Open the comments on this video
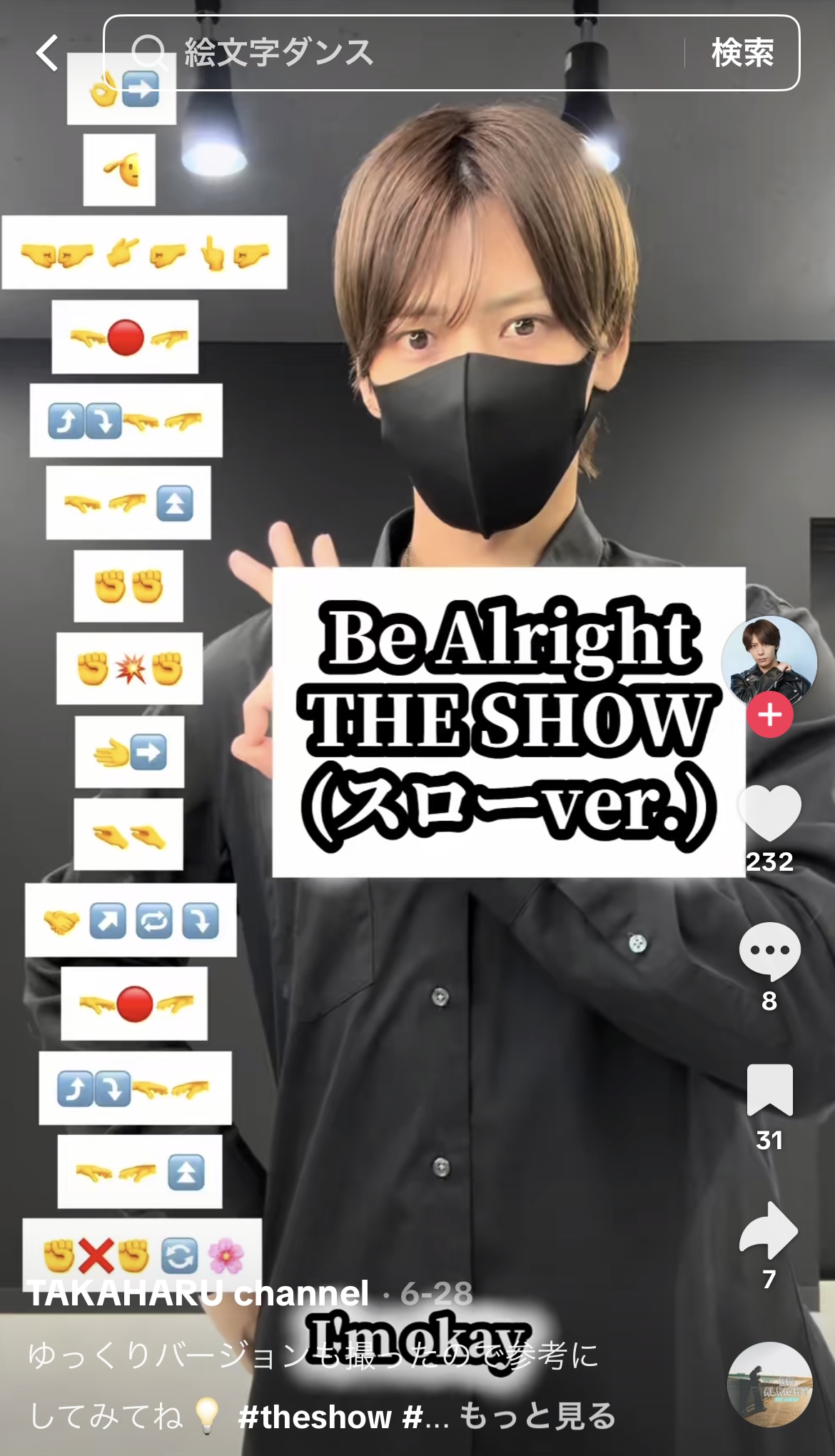This screenshot has width=835, height=1456. (x=769, y=952)
